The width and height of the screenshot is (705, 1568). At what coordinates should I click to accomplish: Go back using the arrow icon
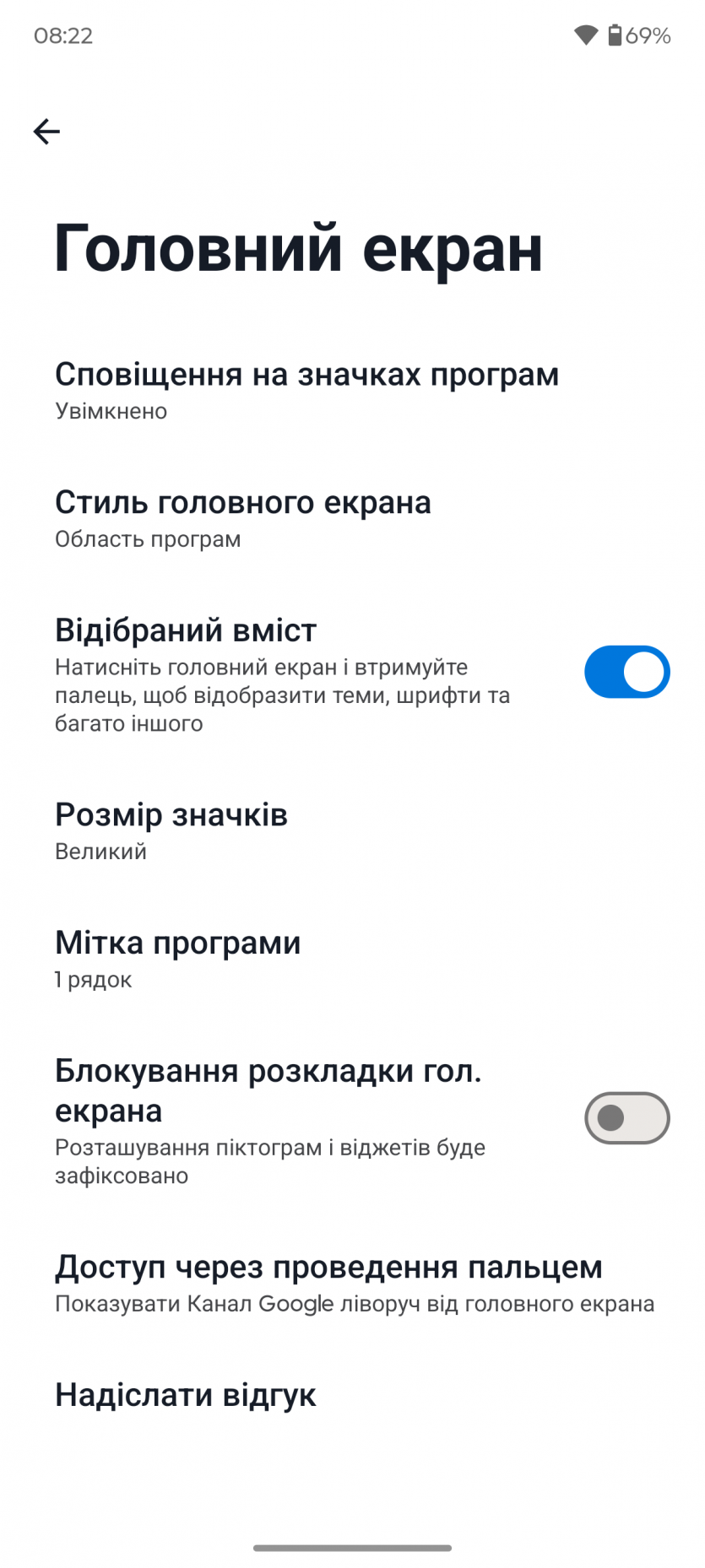tap(46, 132)
